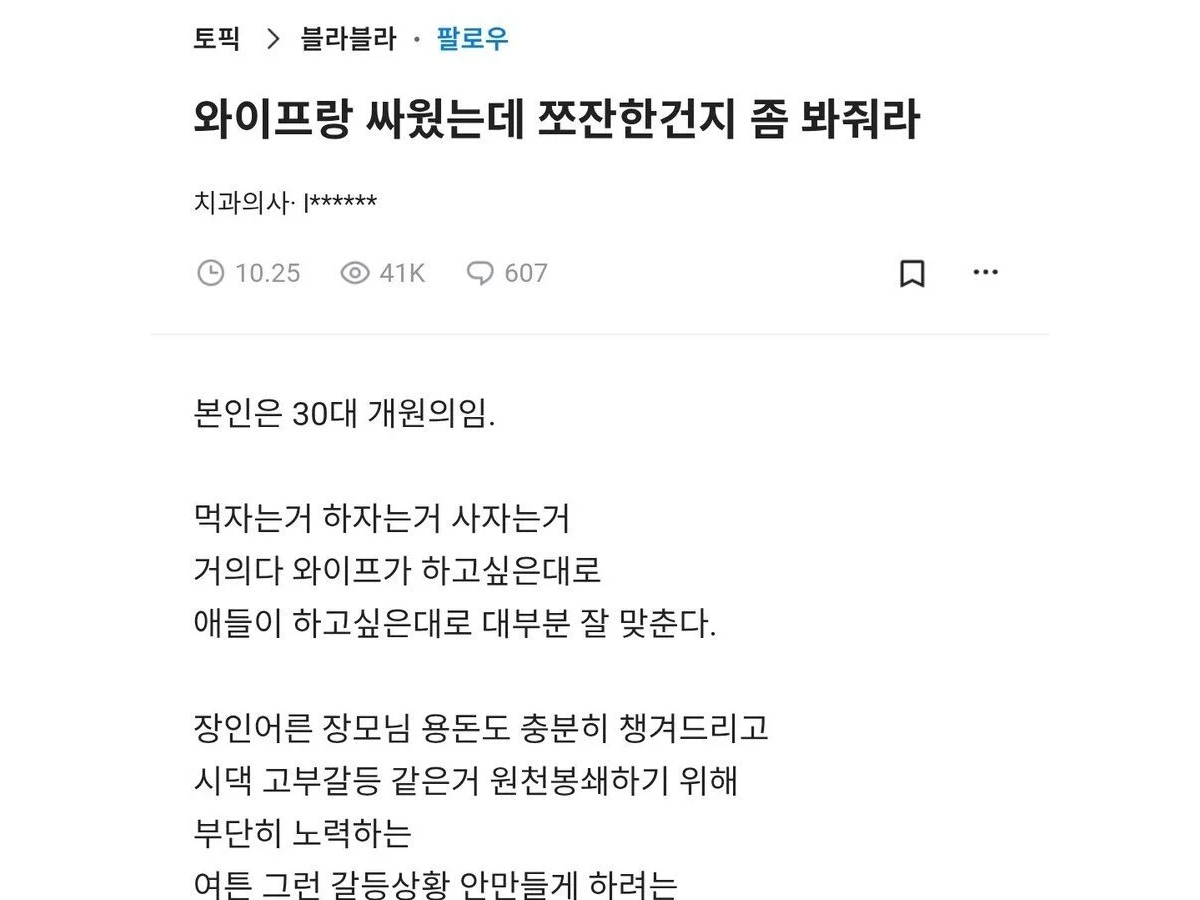Bookmark this post
Image resolution: width=1200 pixels, height=900 pixels.
(912, 274)
